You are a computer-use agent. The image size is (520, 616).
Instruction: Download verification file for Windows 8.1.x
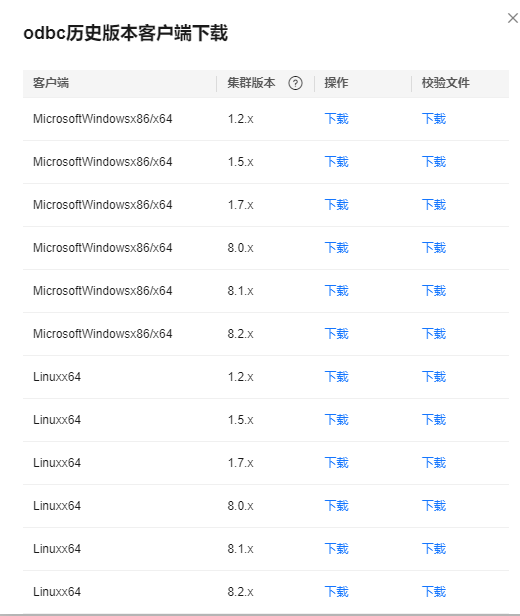coord(434,291)
